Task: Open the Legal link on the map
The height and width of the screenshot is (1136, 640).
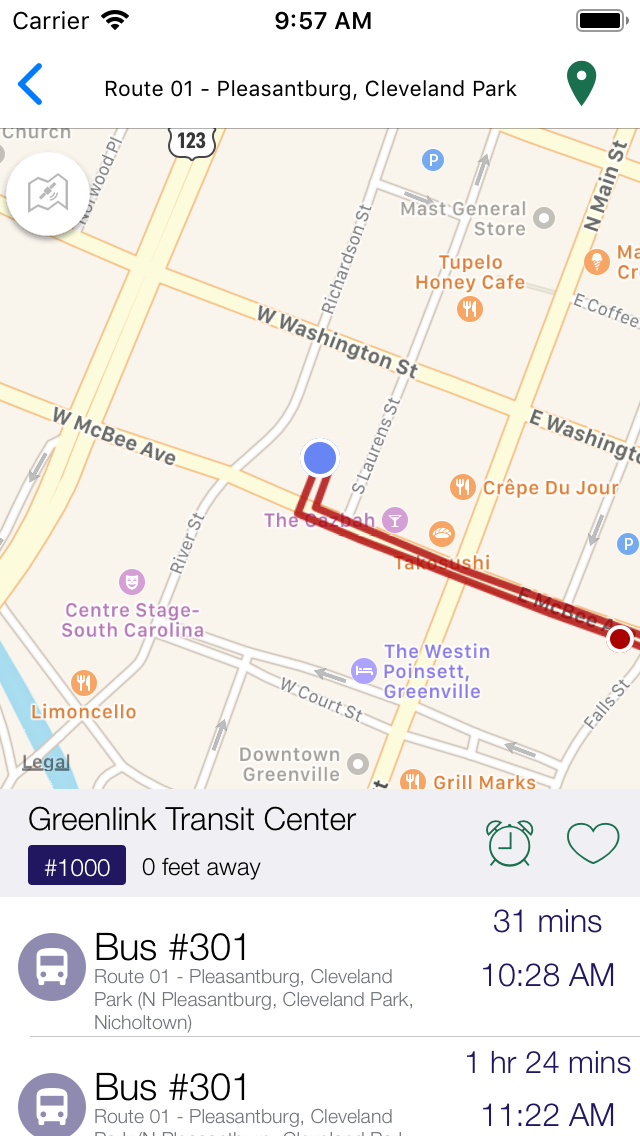Action: [46, 761]
